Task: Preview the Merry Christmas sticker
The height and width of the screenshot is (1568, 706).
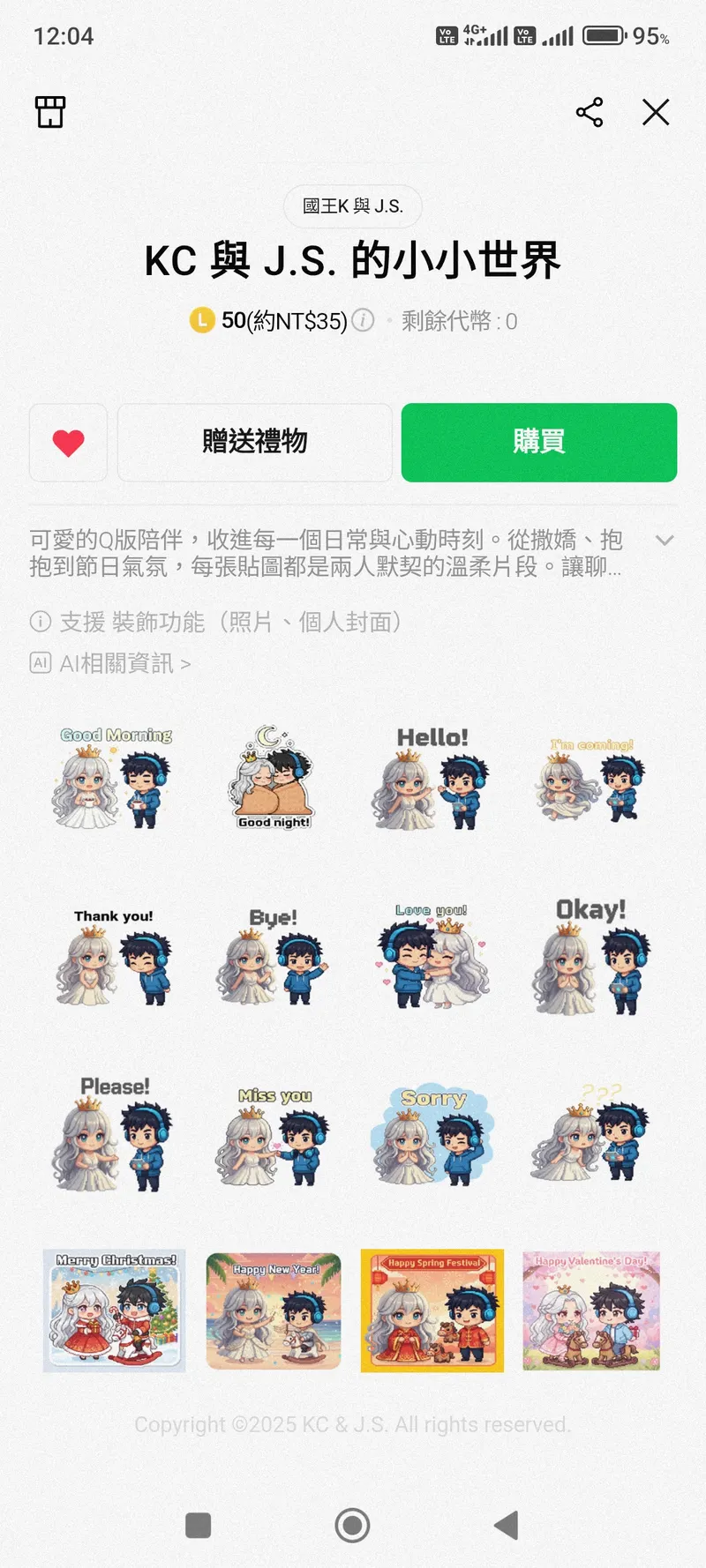Action: pyautogui.click(x=115, y=1310)
